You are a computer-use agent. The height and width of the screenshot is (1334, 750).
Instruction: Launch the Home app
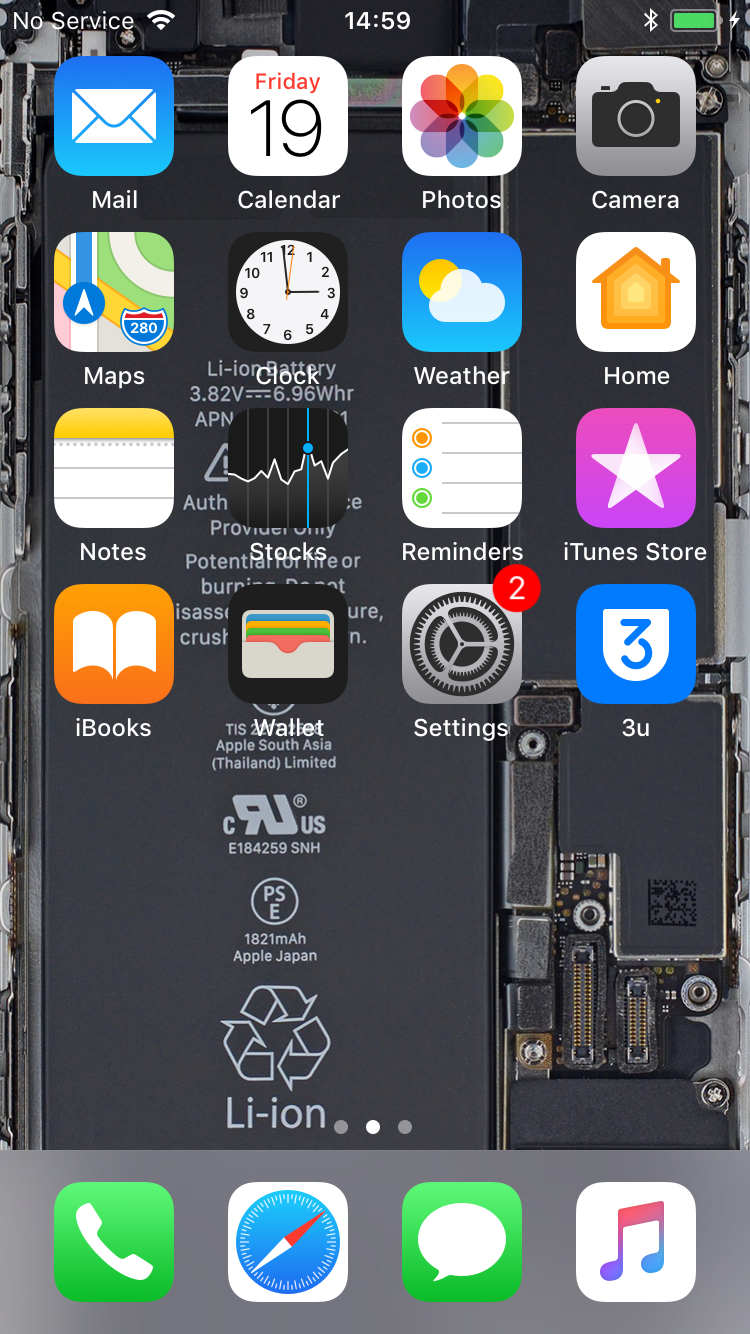pos(636,292)
